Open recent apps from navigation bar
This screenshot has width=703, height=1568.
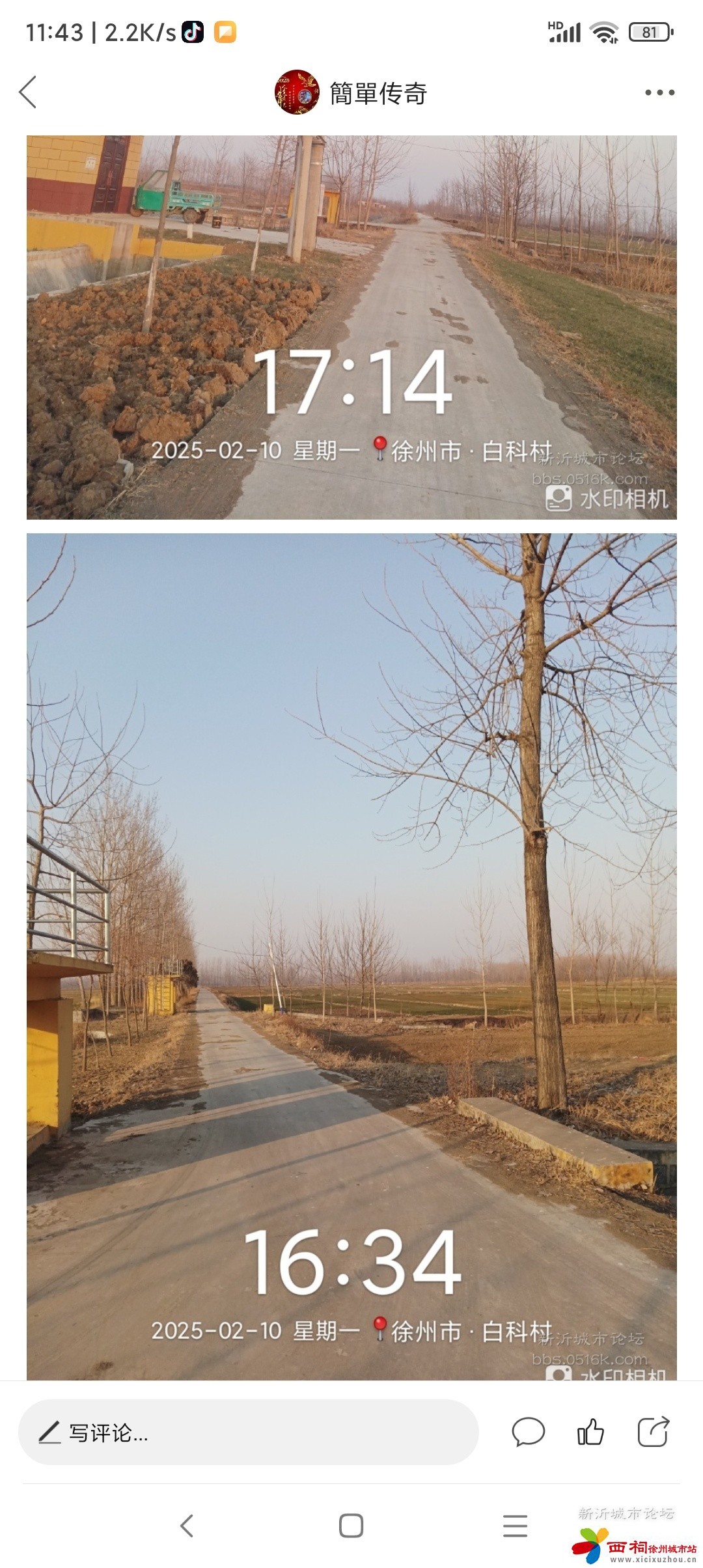point(515,1526)
